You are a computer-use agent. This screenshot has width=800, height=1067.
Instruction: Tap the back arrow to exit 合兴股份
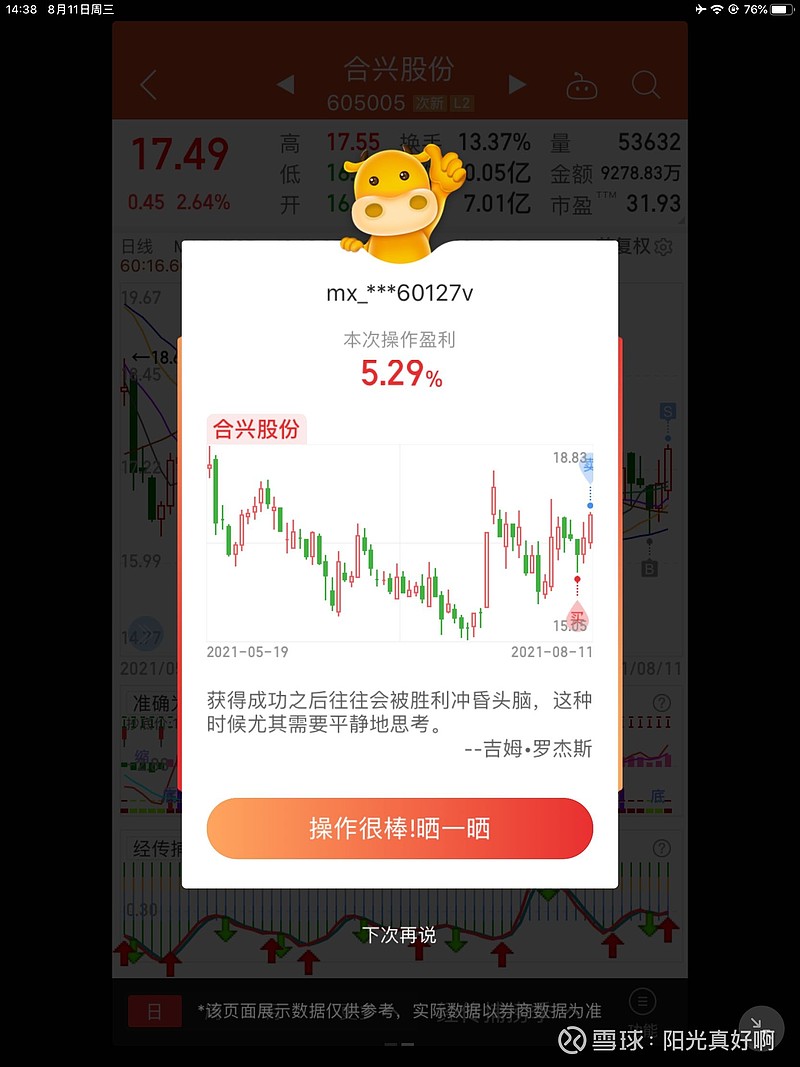[148, 86]
